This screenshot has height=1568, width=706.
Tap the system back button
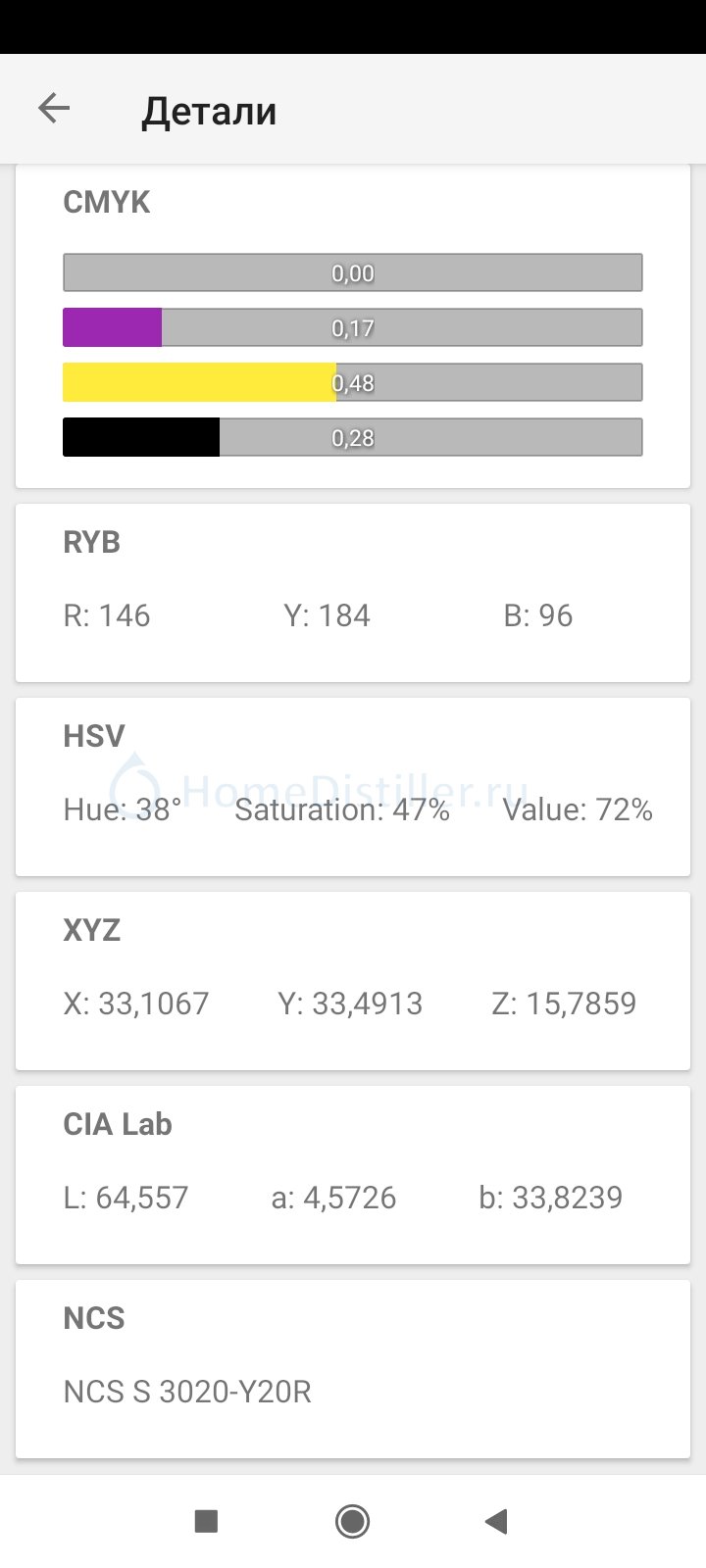(x=497, y=1521)
